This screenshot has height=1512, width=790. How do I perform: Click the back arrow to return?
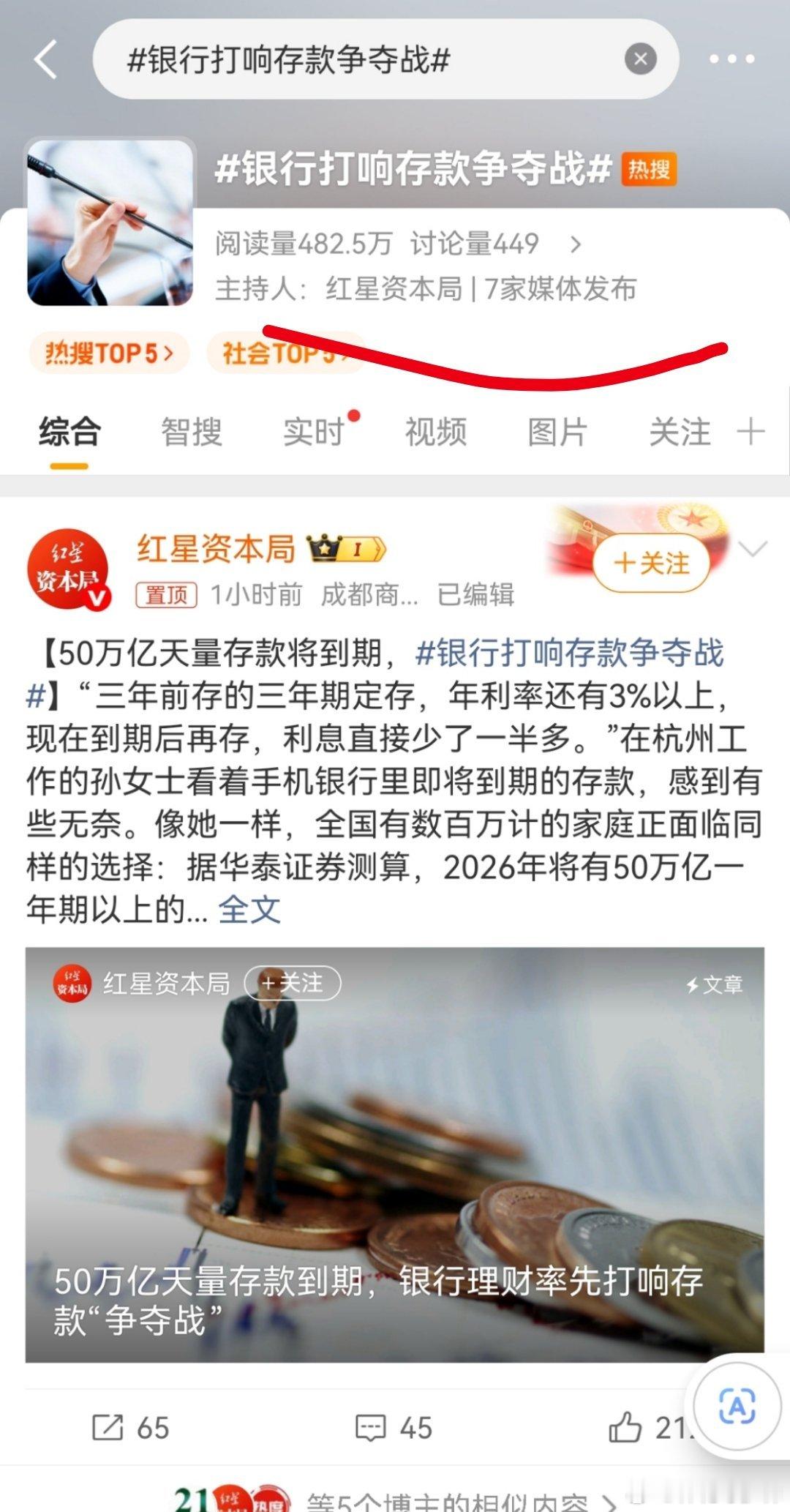click(x=45, y=60)
